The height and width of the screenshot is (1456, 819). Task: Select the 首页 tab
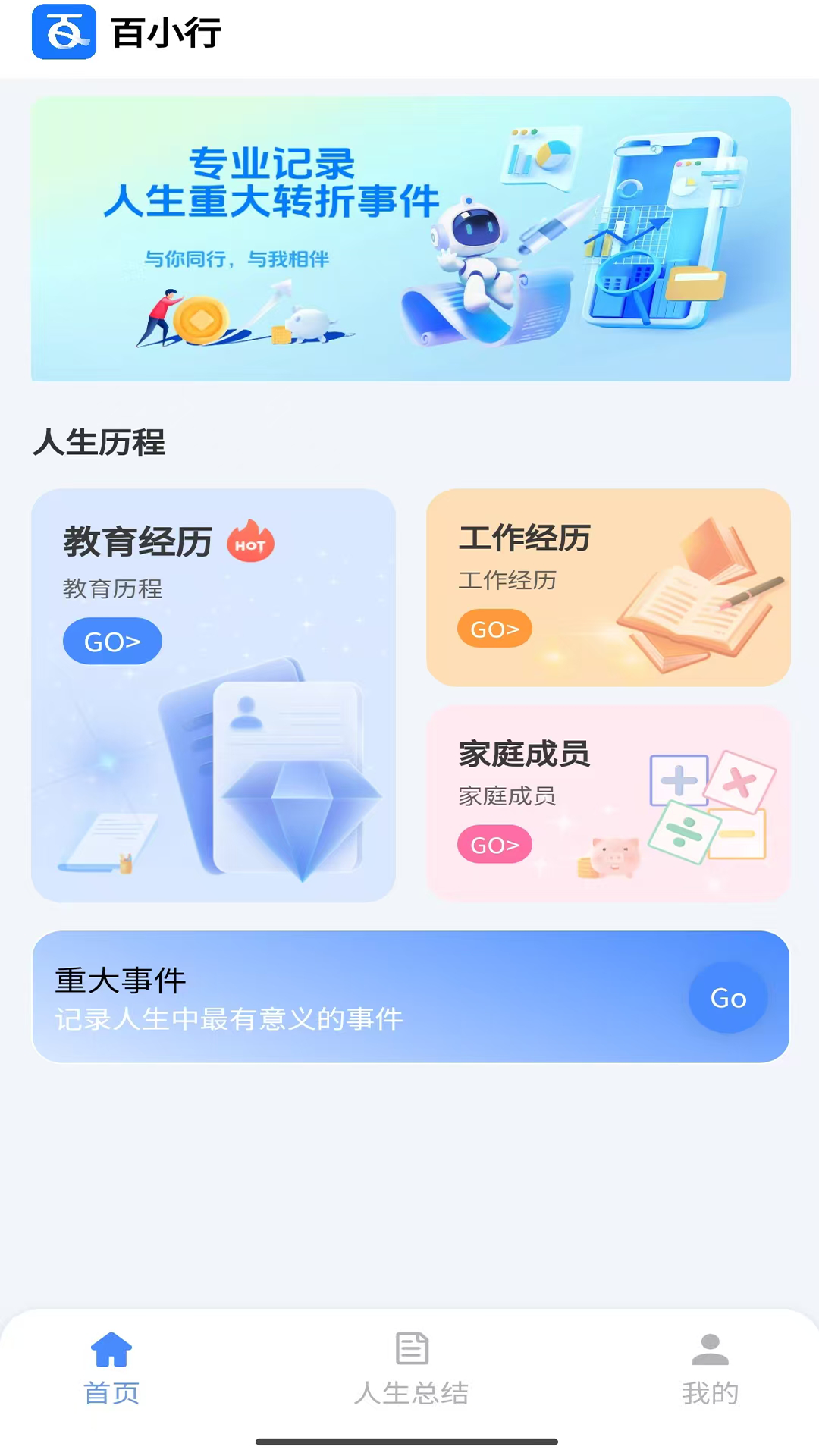point(111,1368)
